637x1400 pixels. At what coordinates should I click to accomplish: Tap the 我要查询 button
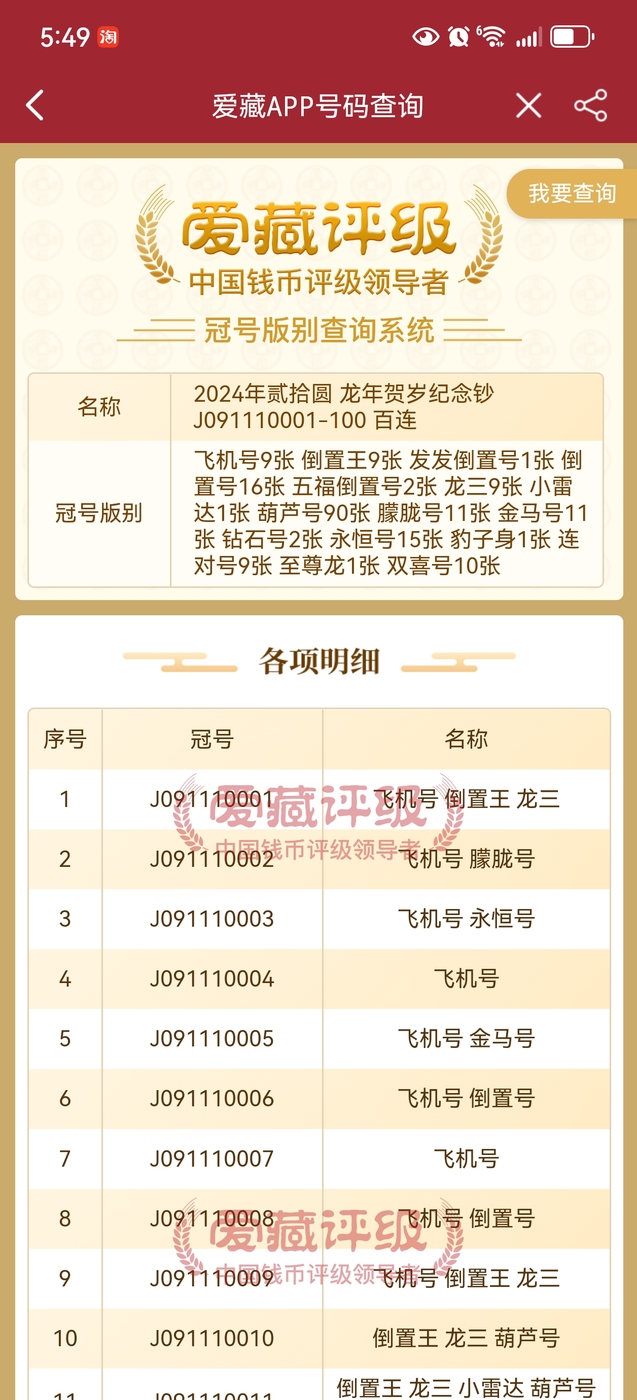[x=572, y=193]
